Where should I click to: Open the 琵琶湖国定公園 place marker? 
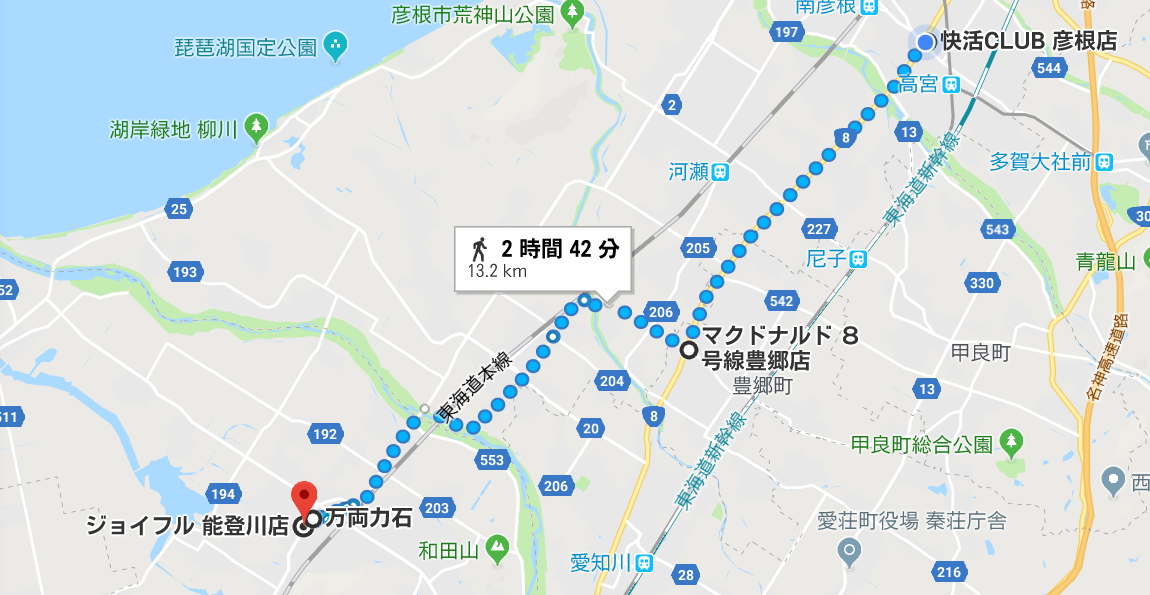335,45
